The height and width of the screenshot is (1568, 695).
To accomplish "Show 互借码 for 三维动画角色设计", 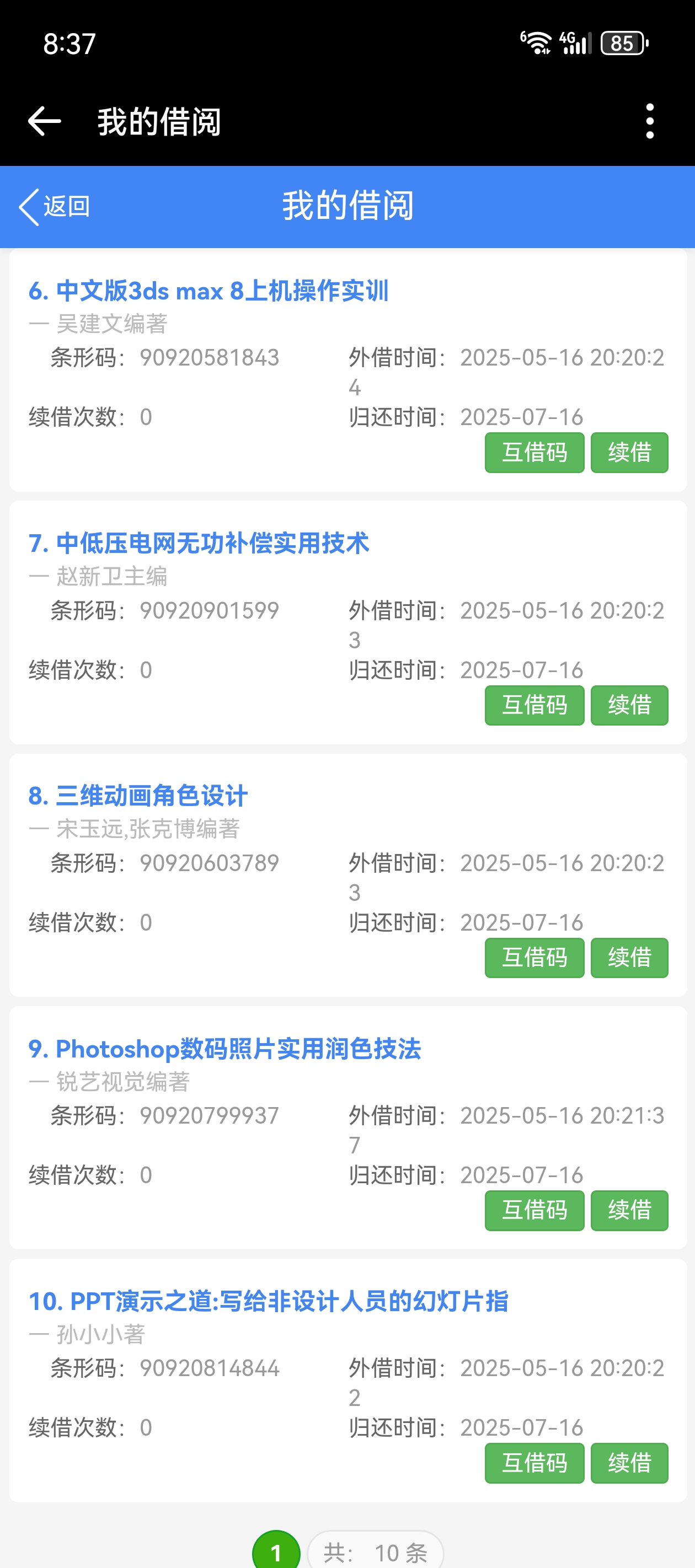I will click(534, 958).
